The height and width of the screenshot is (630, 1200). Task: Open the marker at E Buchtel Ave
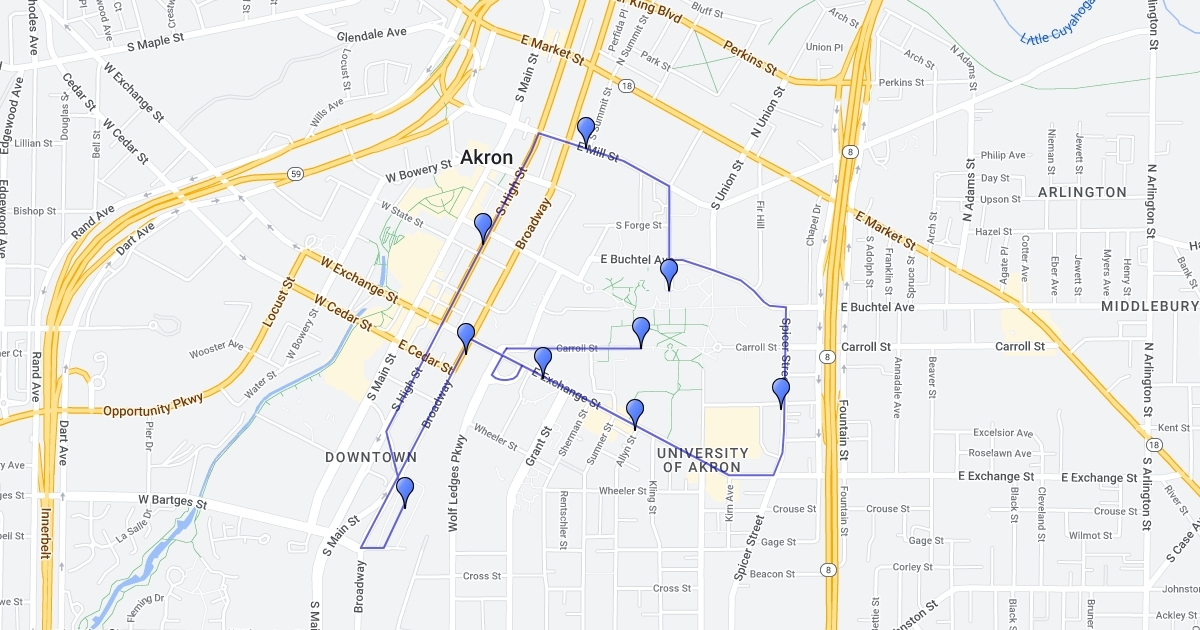tap(669, 273)
